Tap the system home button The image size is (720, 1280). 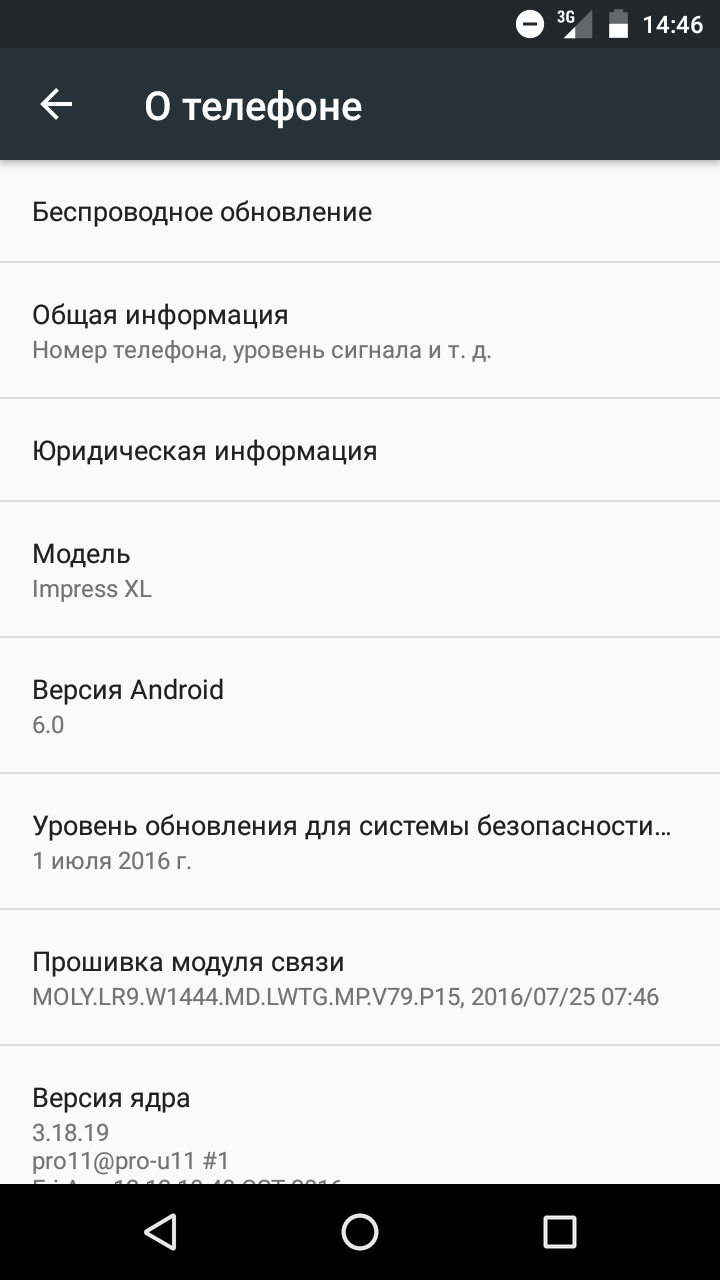[x=360, y=1232]
